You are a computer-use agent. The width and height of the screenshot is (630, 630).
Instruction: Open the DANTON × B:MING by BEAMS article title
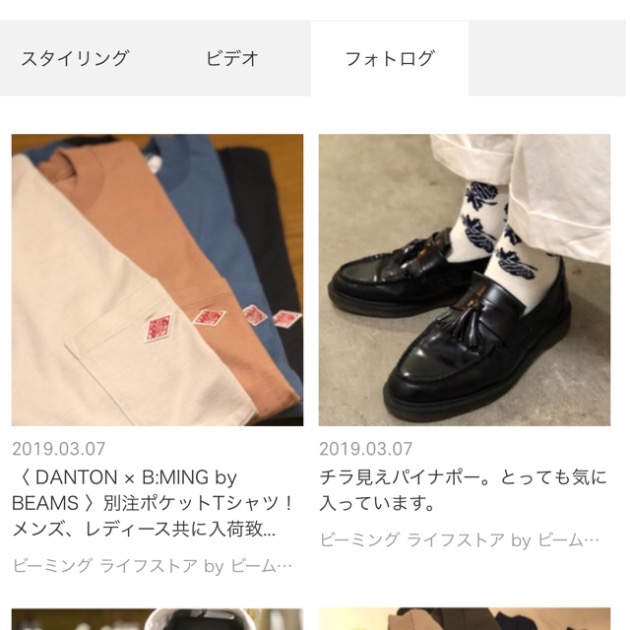click(150, 503)
